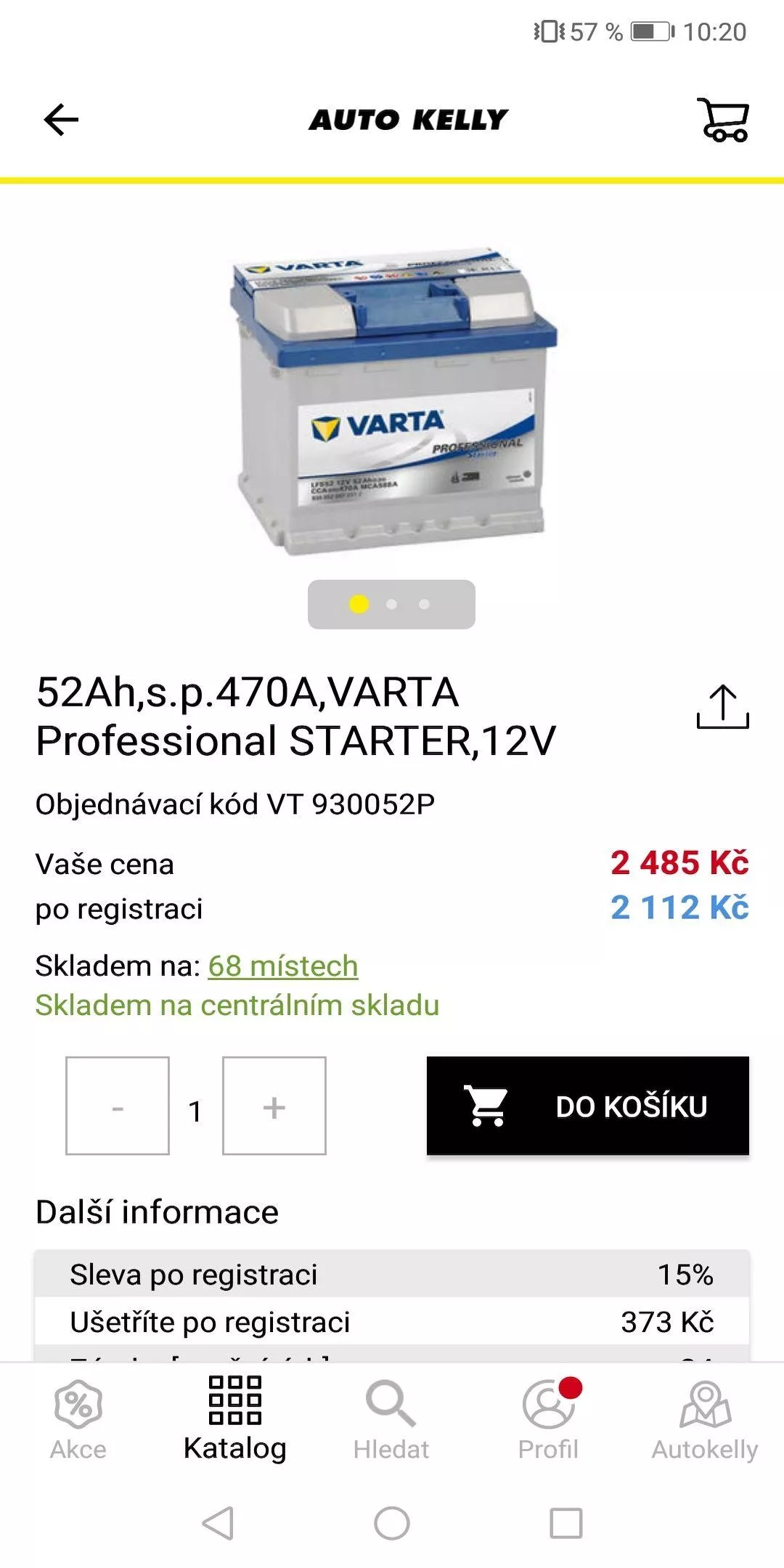This screenshot has width=784, height=1568.
Task: Switch to the Akce tab
Action: pyautogui.click(x=78, y=1421)
